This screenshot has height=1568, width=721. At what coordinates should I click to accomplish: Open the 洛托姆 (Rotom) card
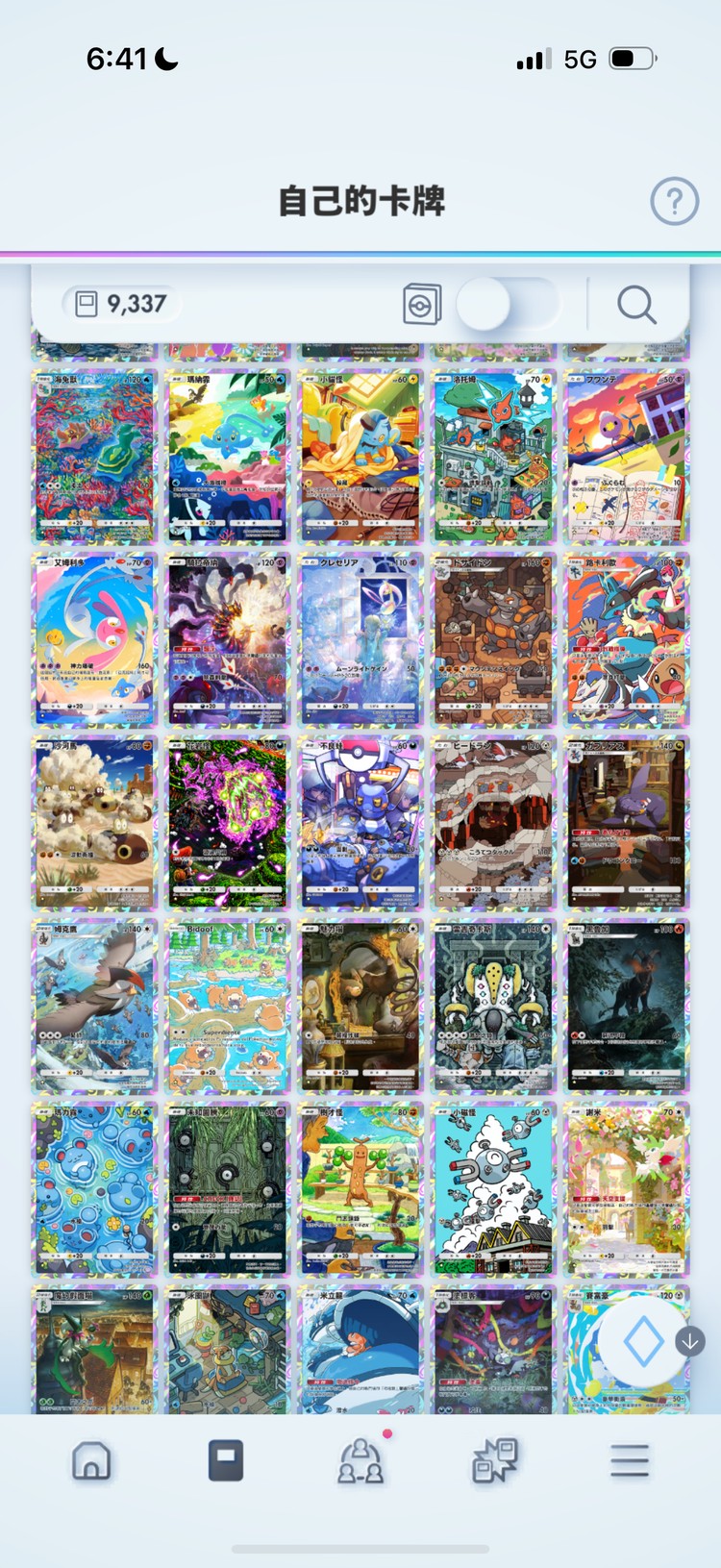tap(493, 457)
